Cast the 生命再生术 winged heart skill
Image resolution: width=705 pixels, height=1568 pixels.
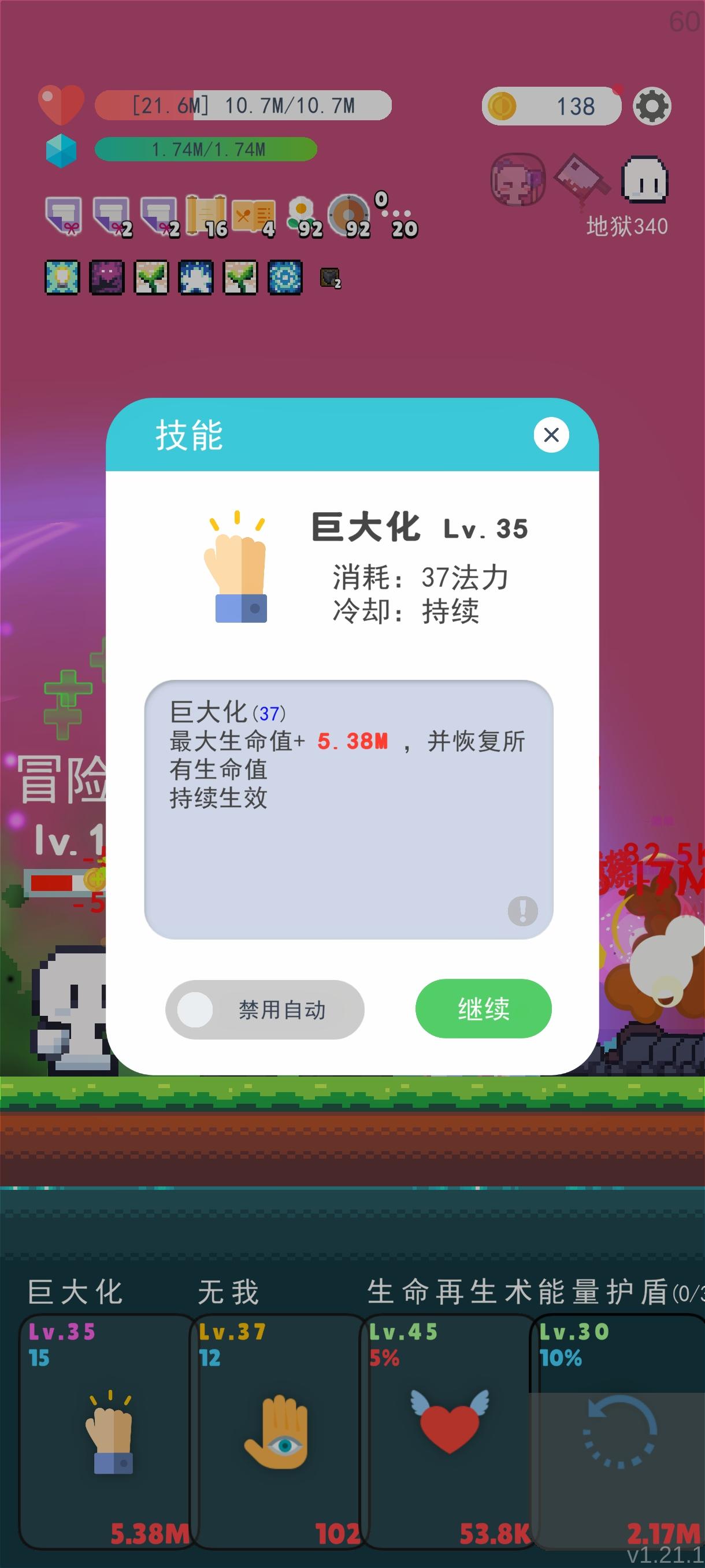448,1425
